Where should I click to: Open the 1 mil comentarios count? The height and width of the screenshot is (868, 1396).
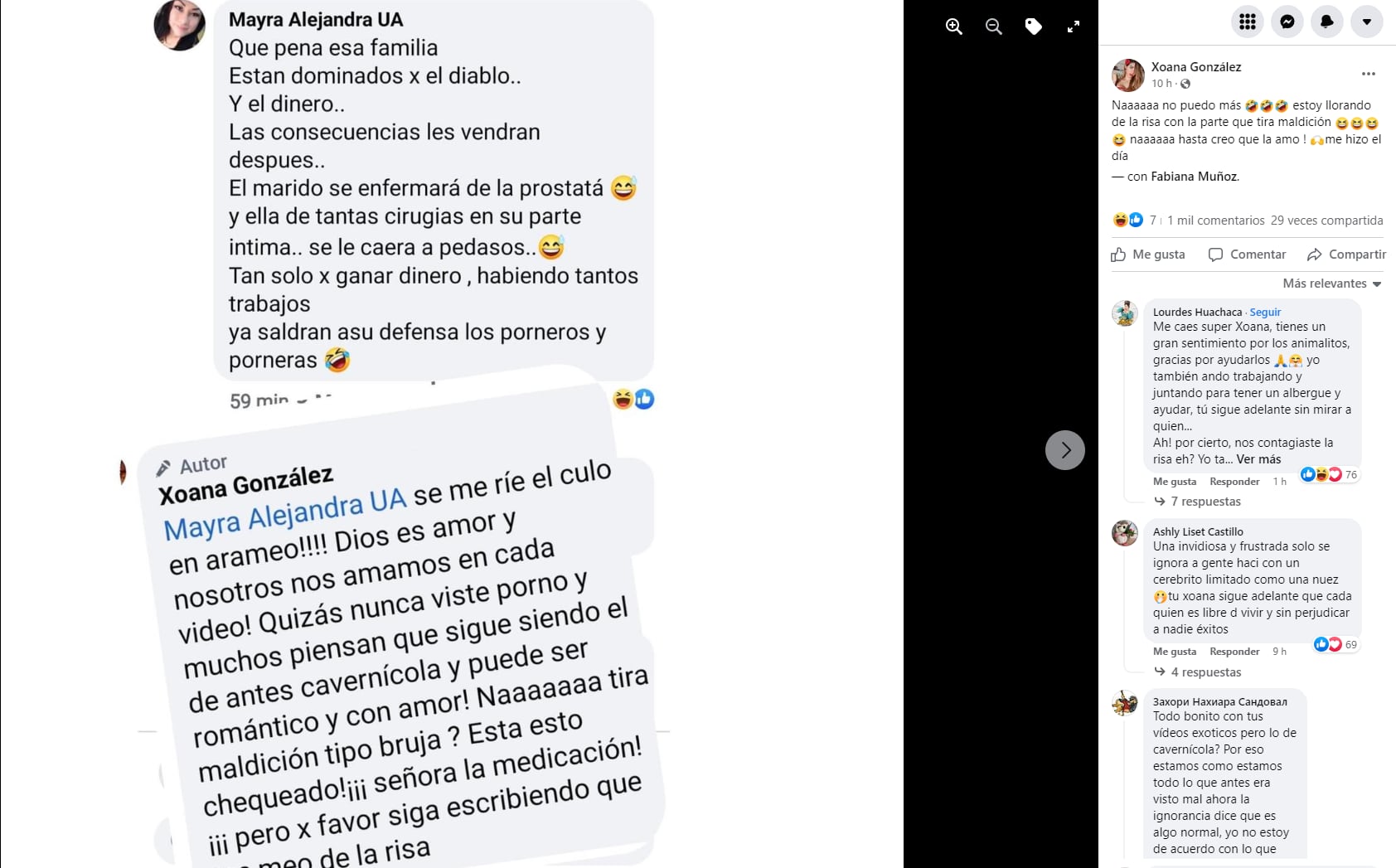[x=1216, y=221]
